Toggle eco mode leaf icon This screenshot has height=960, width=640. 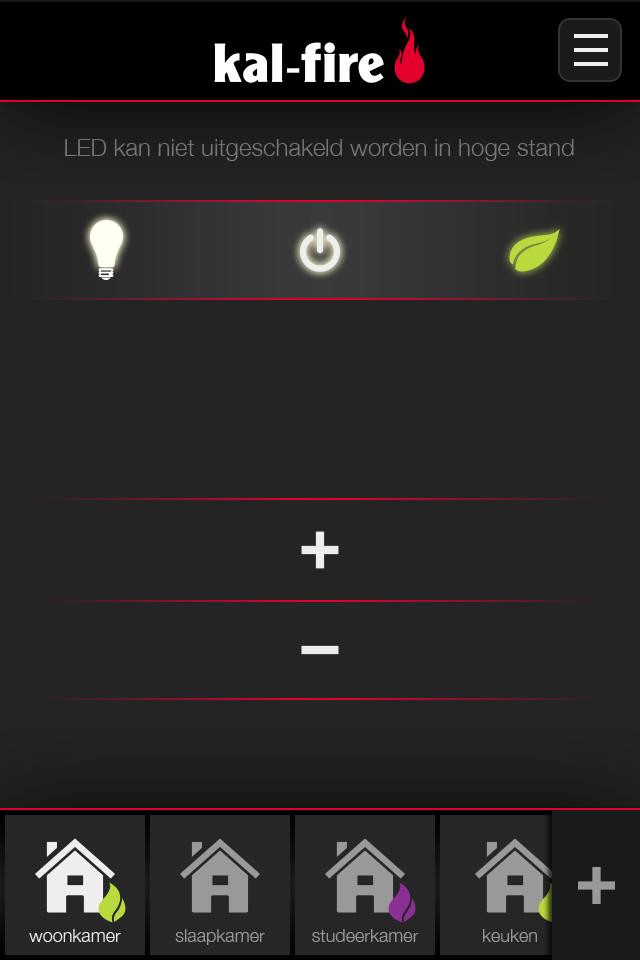click(x=534, y=250)
